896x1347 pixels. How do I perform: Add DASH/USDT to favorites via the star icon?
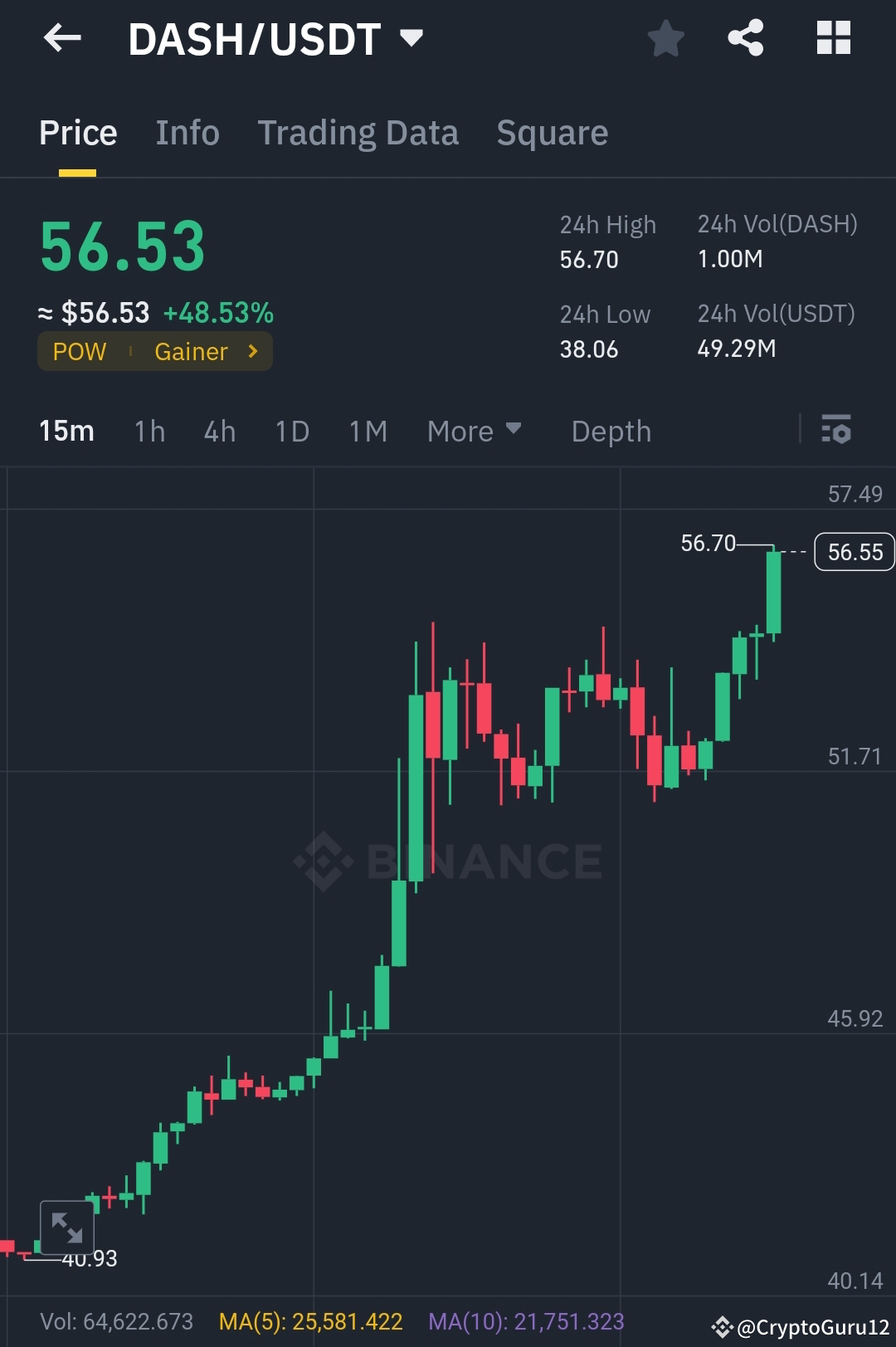pyautogui.click(x=666, y=37)
